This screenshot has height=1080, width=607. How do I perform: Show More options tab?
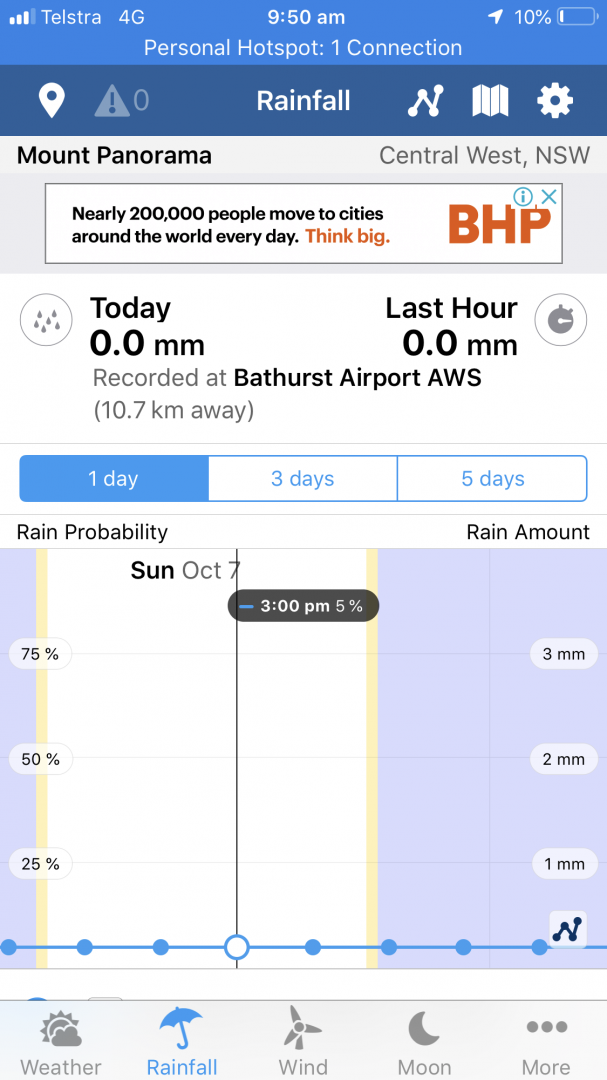tap(546, 1043)
